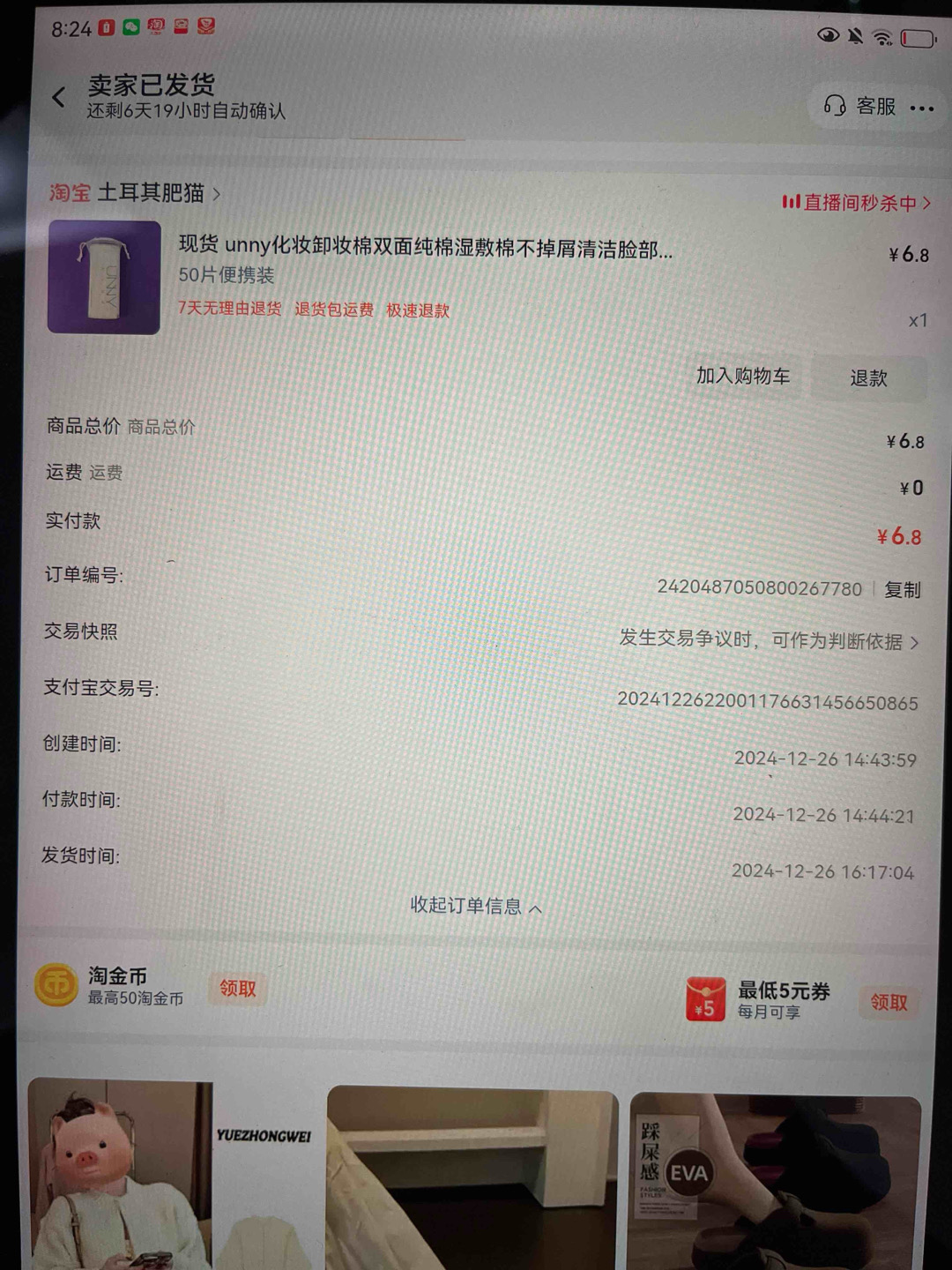Go back using the top-left arrow
This screenshot has height=1270, width=952.
[x=59, y=97]
